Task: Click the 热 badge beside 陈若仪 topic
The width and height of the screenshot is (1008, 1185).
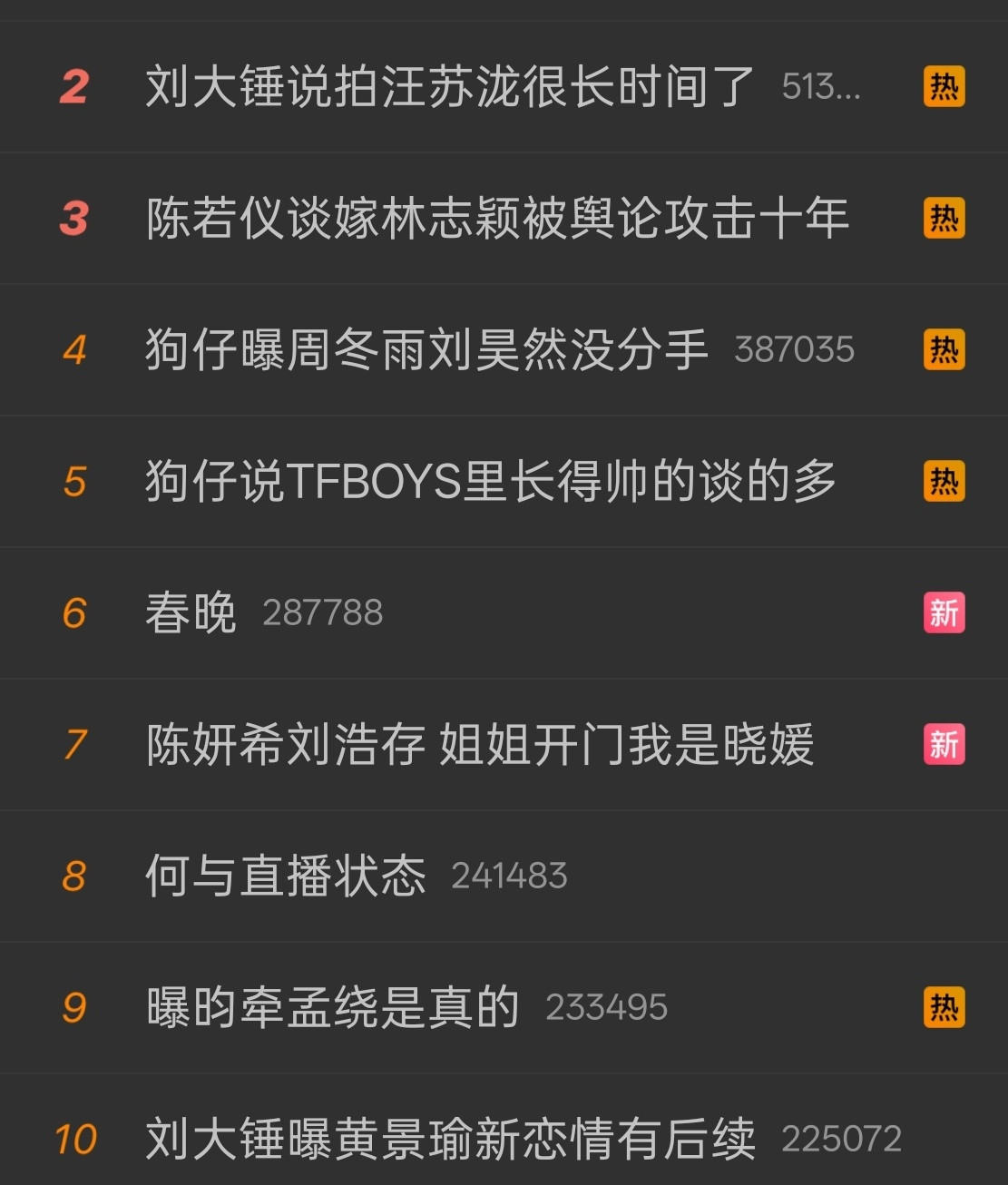Action: [x=944, y=218]
